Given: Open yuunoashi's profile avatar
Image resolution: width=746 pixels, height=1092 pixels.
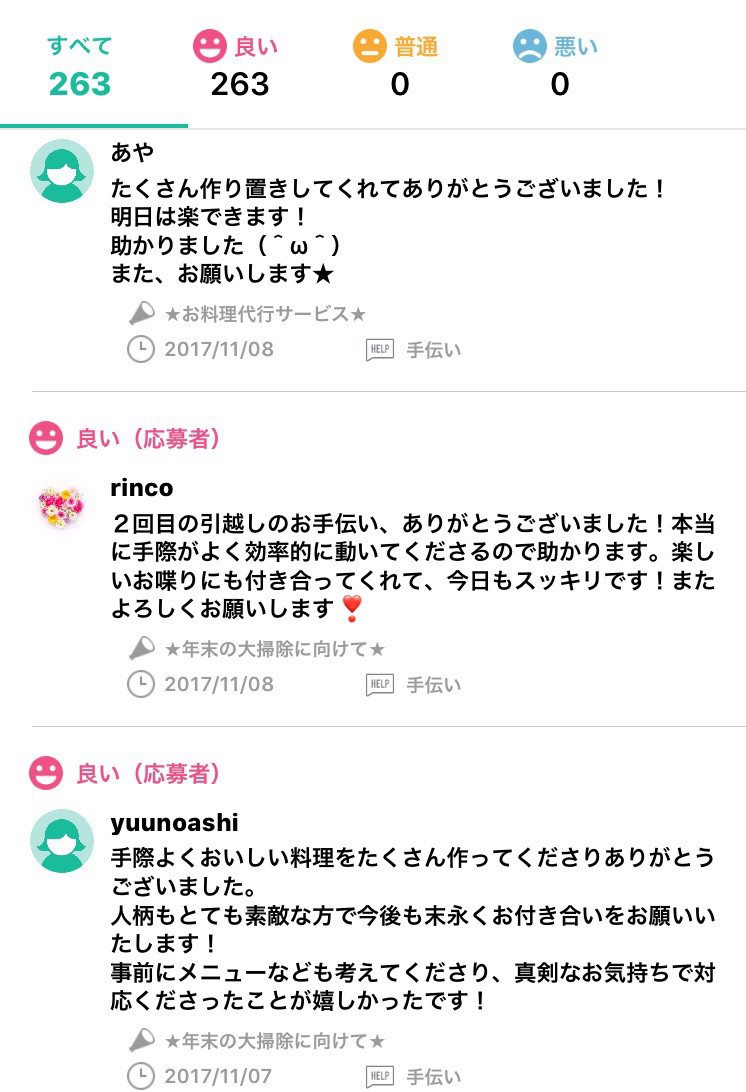Looking at the screenshot, I should 62,841.
